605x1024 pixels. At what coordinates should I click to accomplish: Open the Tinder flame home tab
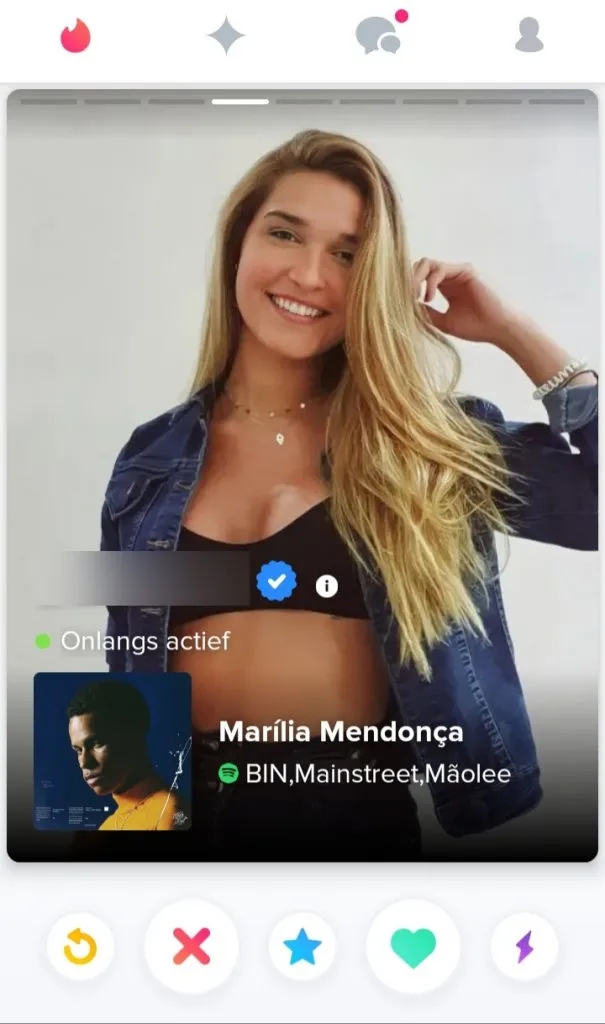tap(75, 36)
